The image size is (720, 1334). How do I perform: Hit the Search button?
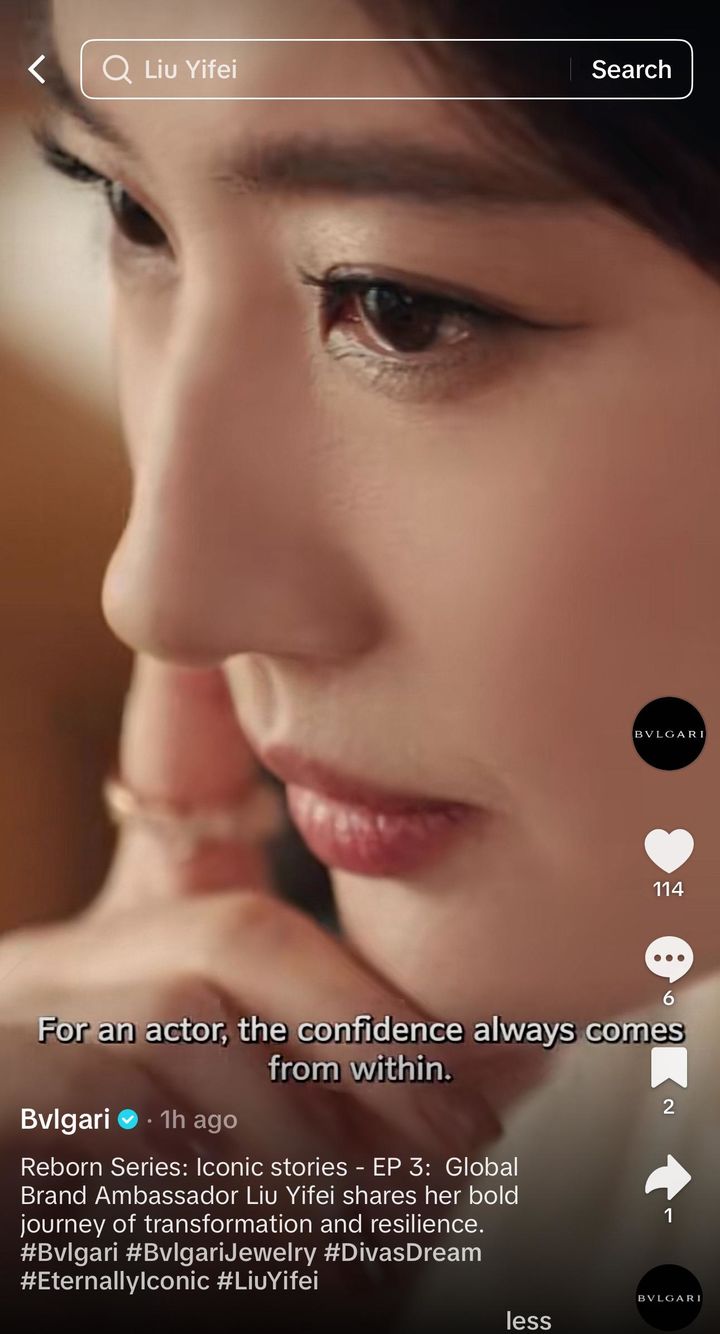tap(631, 69)
